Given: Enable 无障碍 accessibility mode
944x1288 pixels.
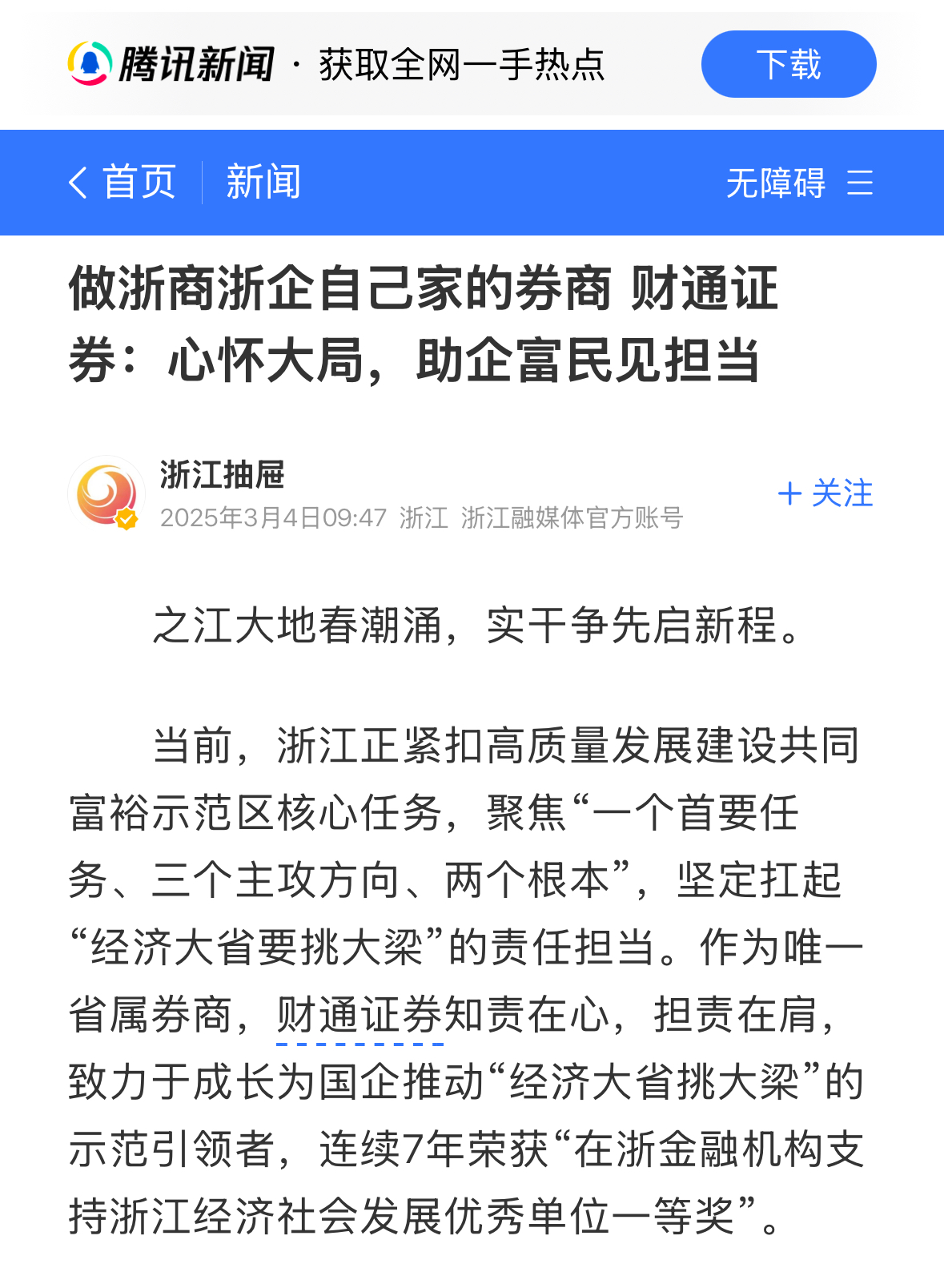Looking at the screenshot, I should (775, 183).
